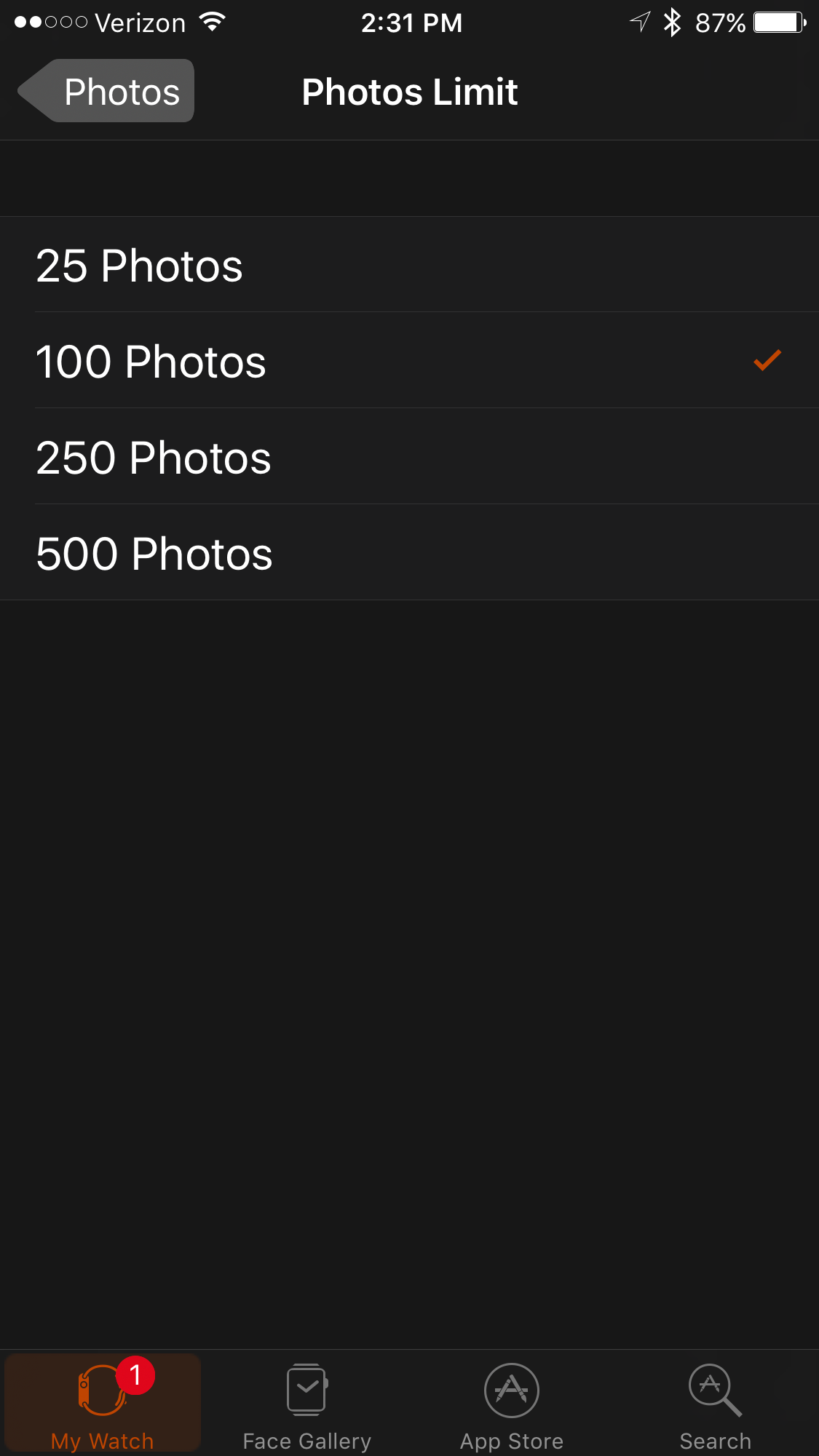The width and height of the screenshot is (819, 1456).
Task: Select the 25 Photos limit
Action: 409,265
